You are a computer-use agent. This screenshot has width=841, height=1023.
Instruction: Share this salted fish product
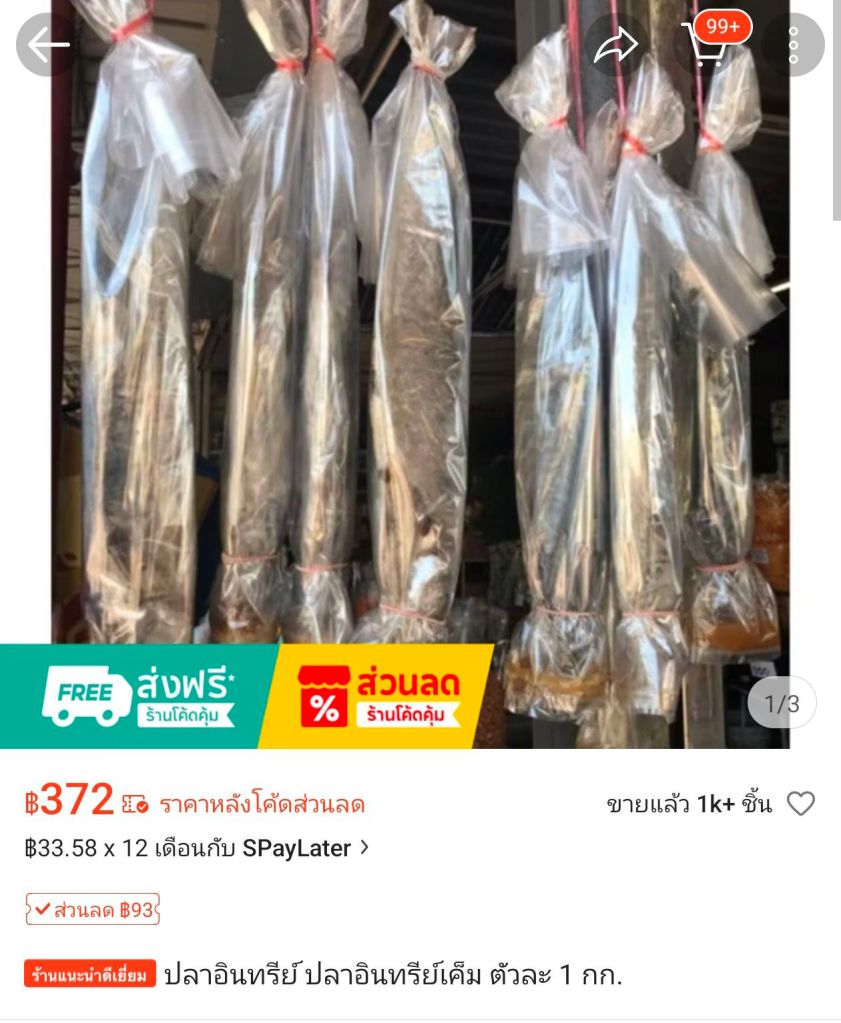tap(616, 45)
